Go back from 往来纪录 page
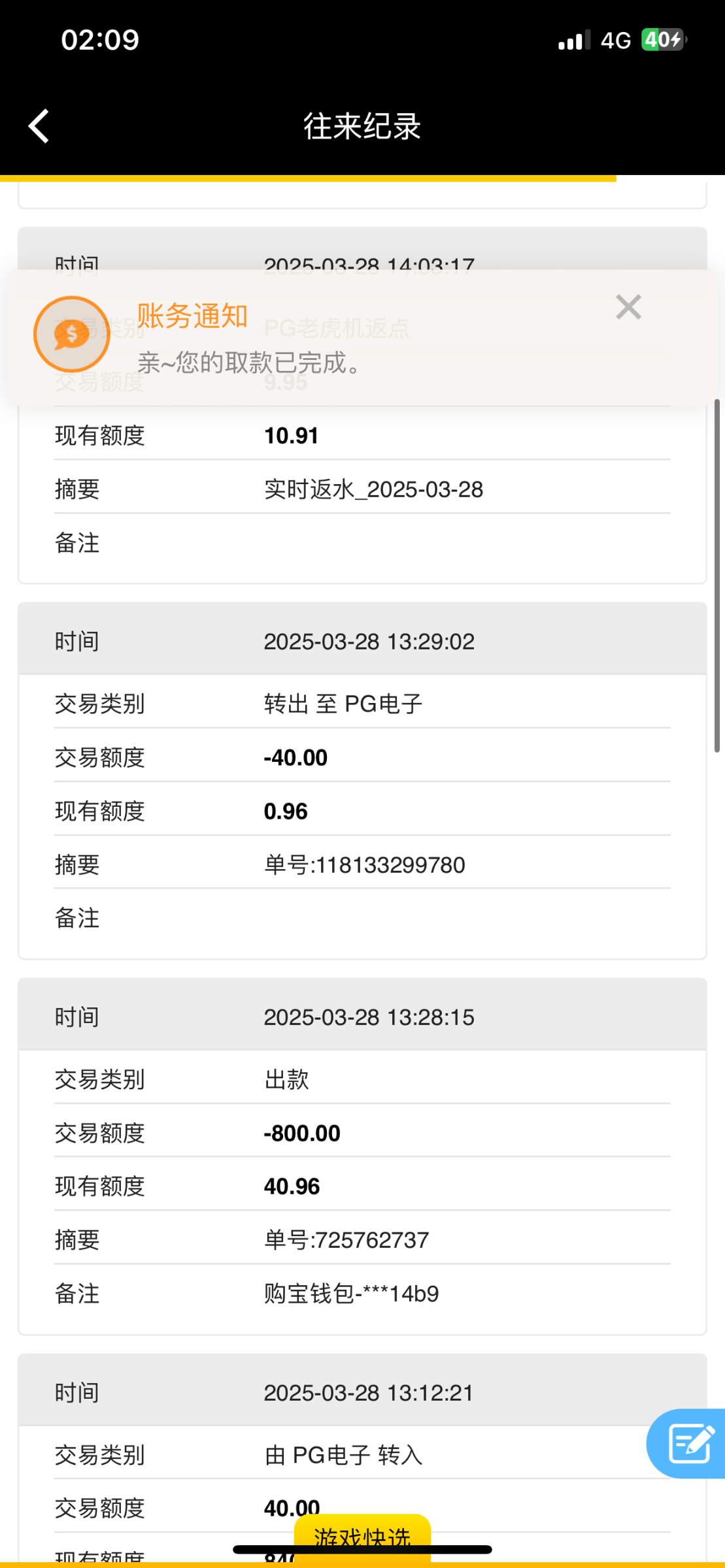Viewport: 725px width, 1568px height. point(39,125)
